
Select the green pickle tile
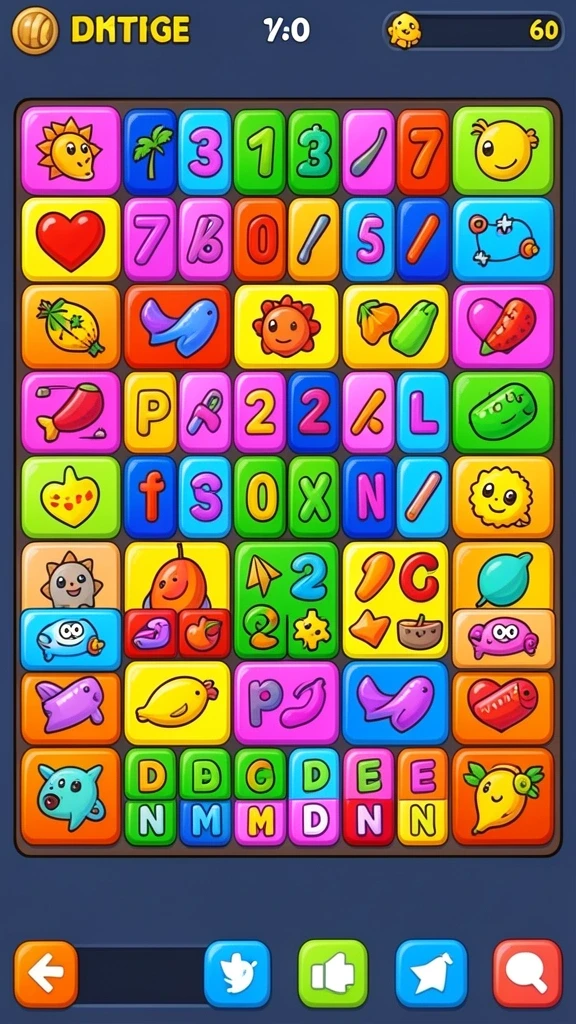point(503,412)
